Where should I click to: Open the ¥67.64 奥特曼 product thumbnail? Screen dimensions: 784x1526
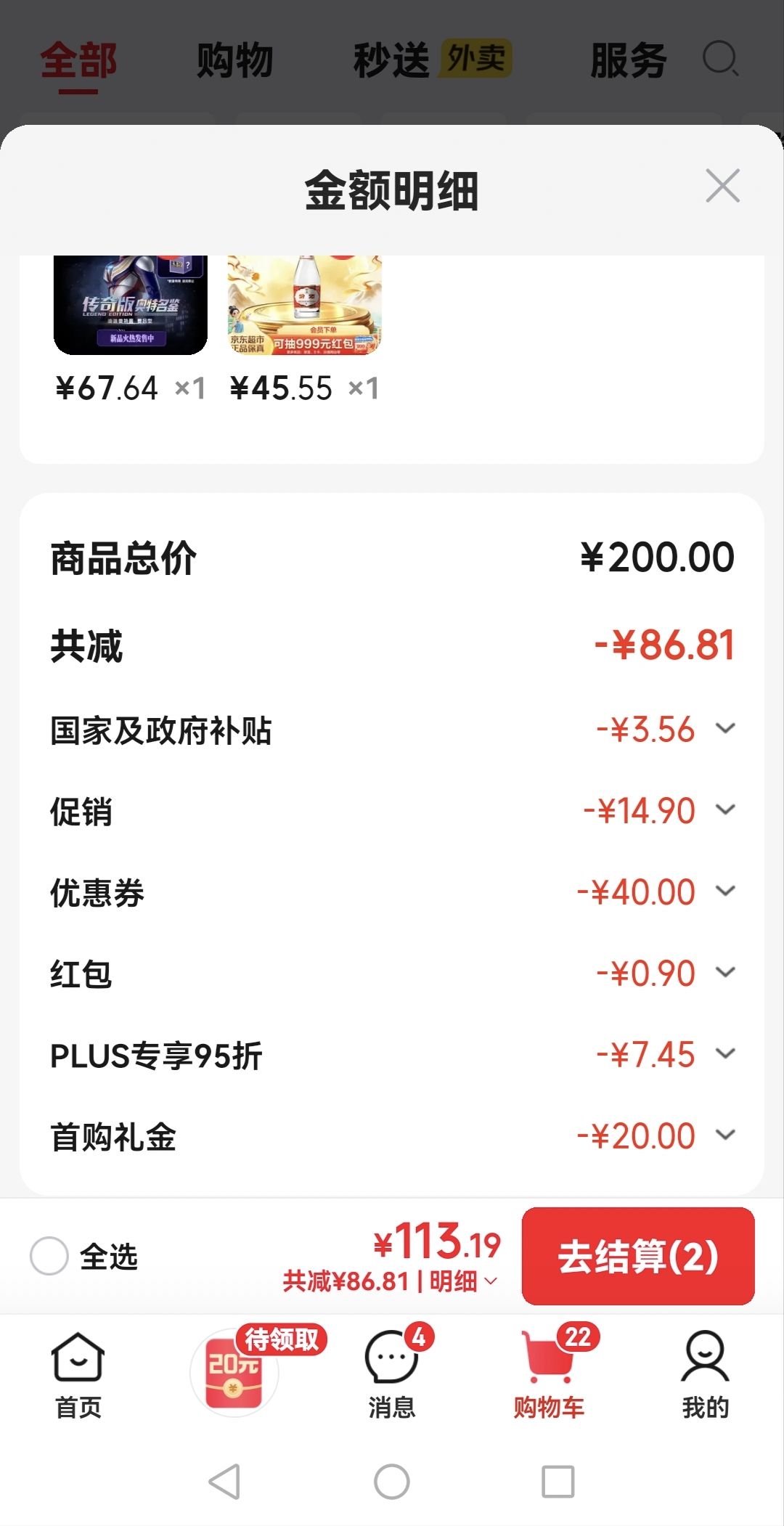coord(131,305)
